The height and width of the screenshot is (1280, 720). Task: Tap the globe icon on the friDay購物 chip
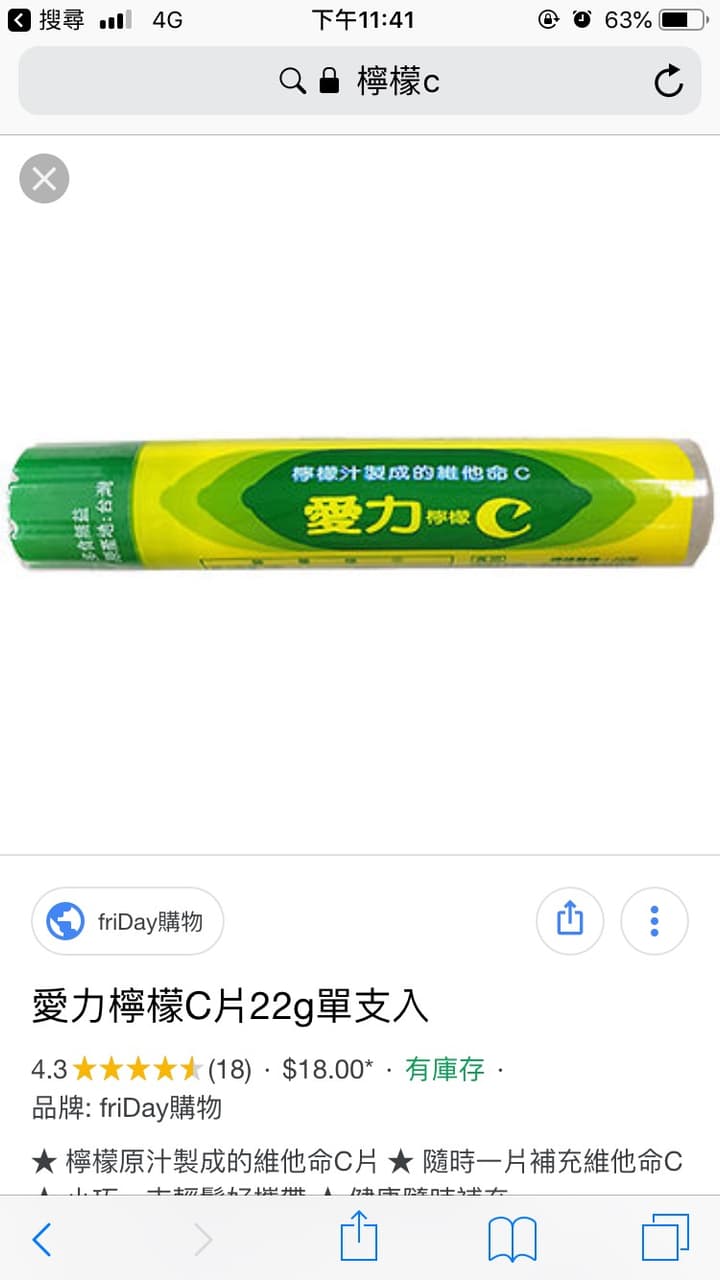[x=65, y=920]
